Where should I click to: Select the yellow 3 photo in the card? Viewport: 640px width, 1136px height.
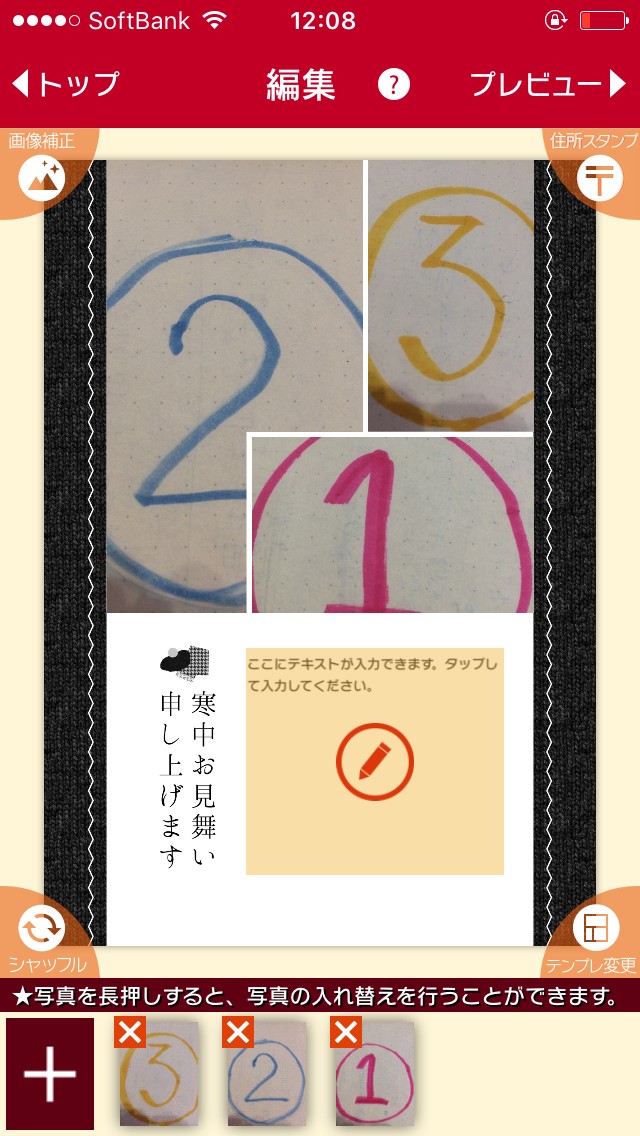(451, 296)
